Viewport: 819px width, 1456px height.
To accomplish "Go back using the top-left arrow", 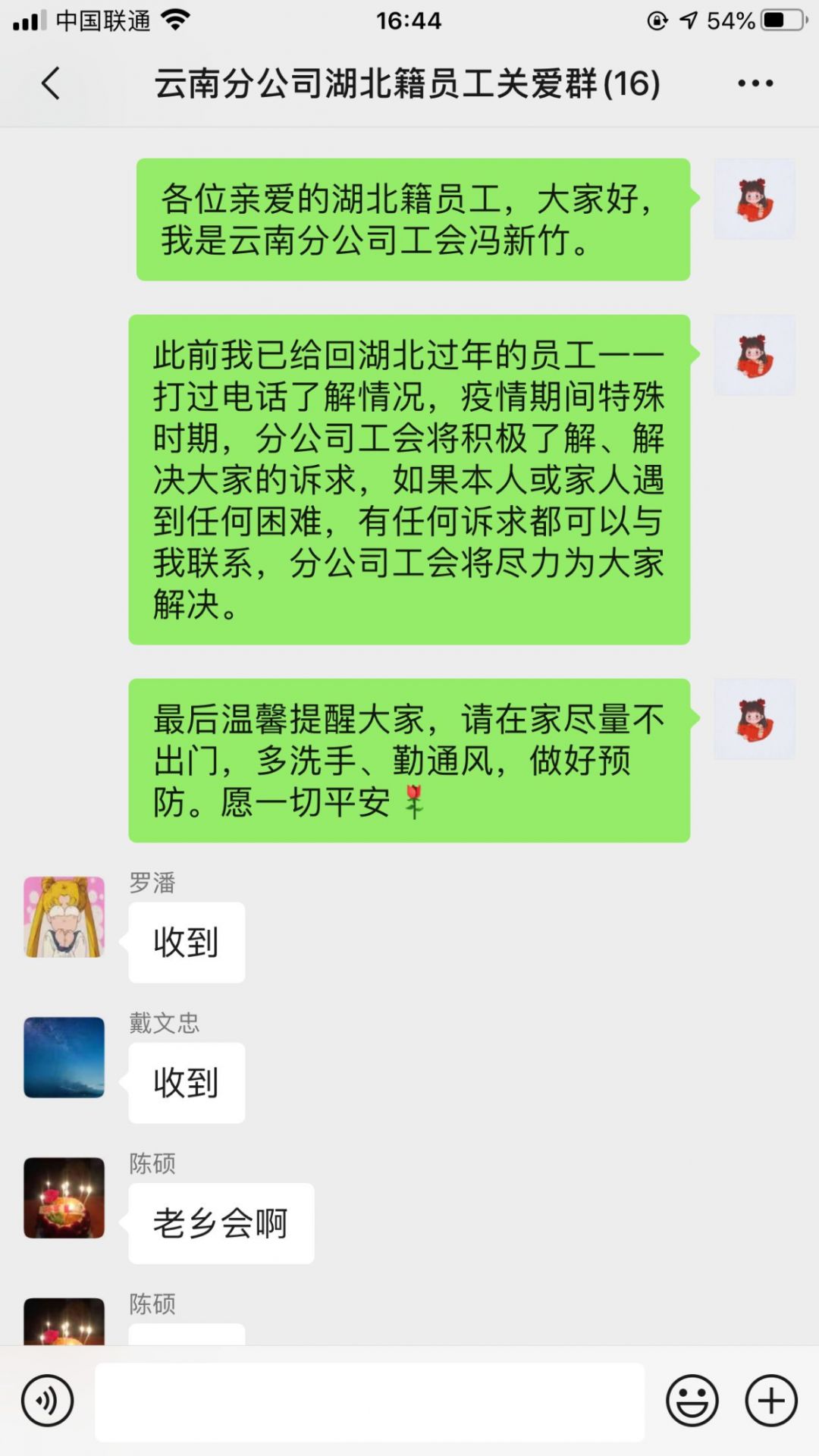I will (51, 83).
